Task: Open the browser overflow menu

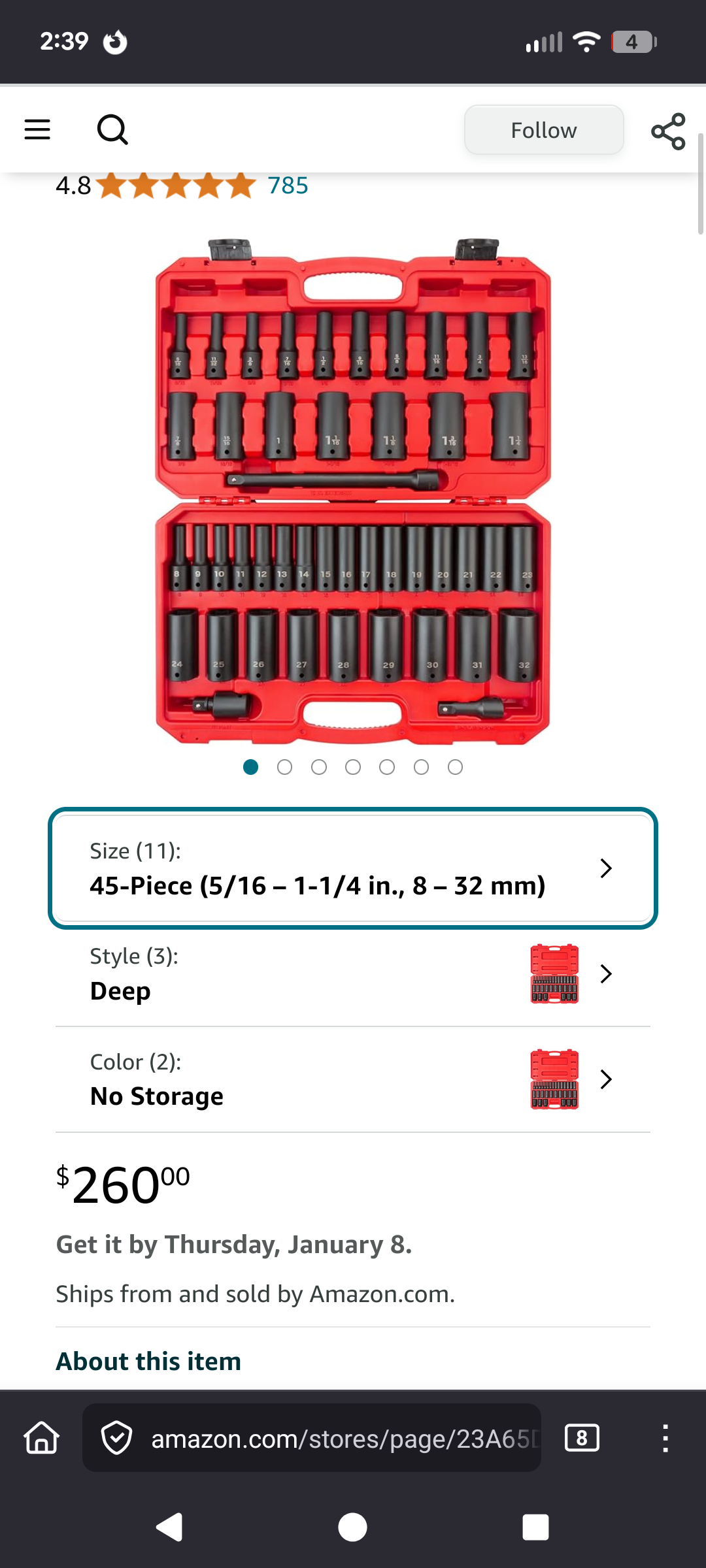Action: click(665, 1438)
